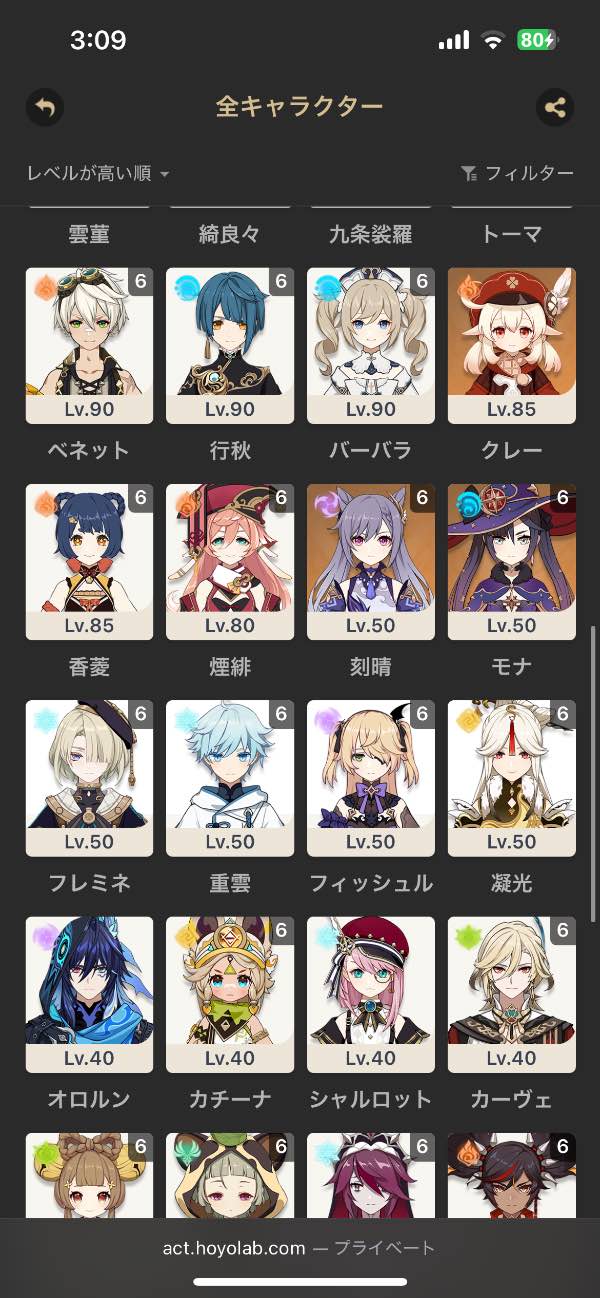Go back using the top arrow
This screenshot has height=1298, width=600.
45,107
